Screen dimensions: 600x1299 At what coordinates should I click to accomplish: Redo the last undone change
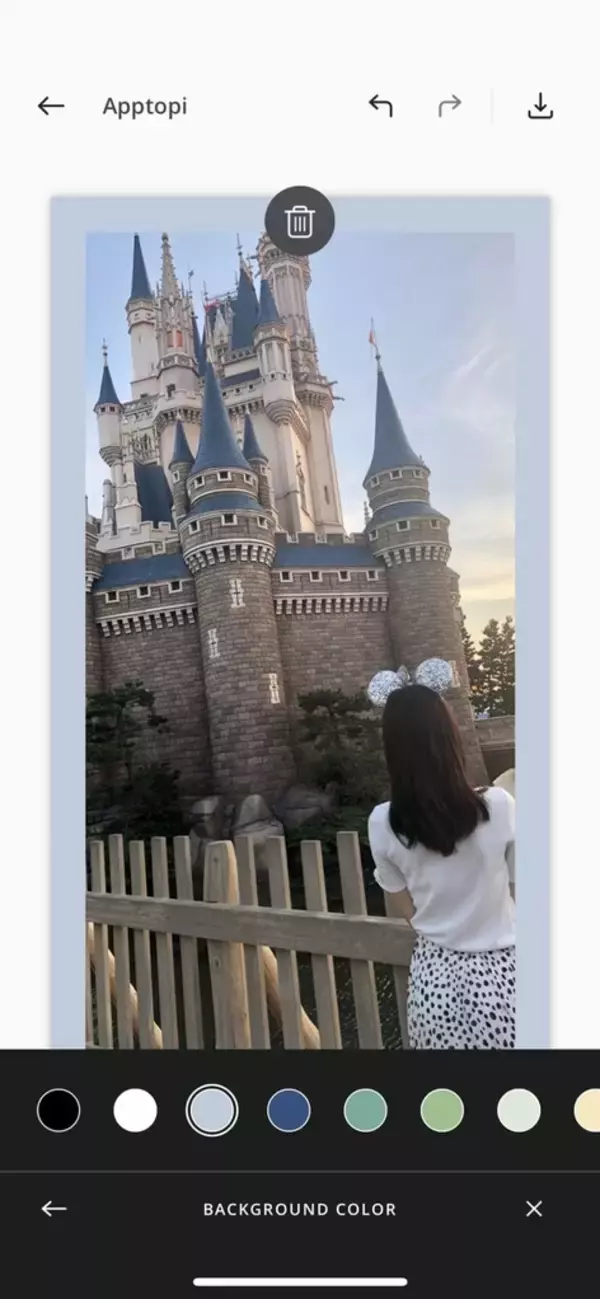click(450, 106)
